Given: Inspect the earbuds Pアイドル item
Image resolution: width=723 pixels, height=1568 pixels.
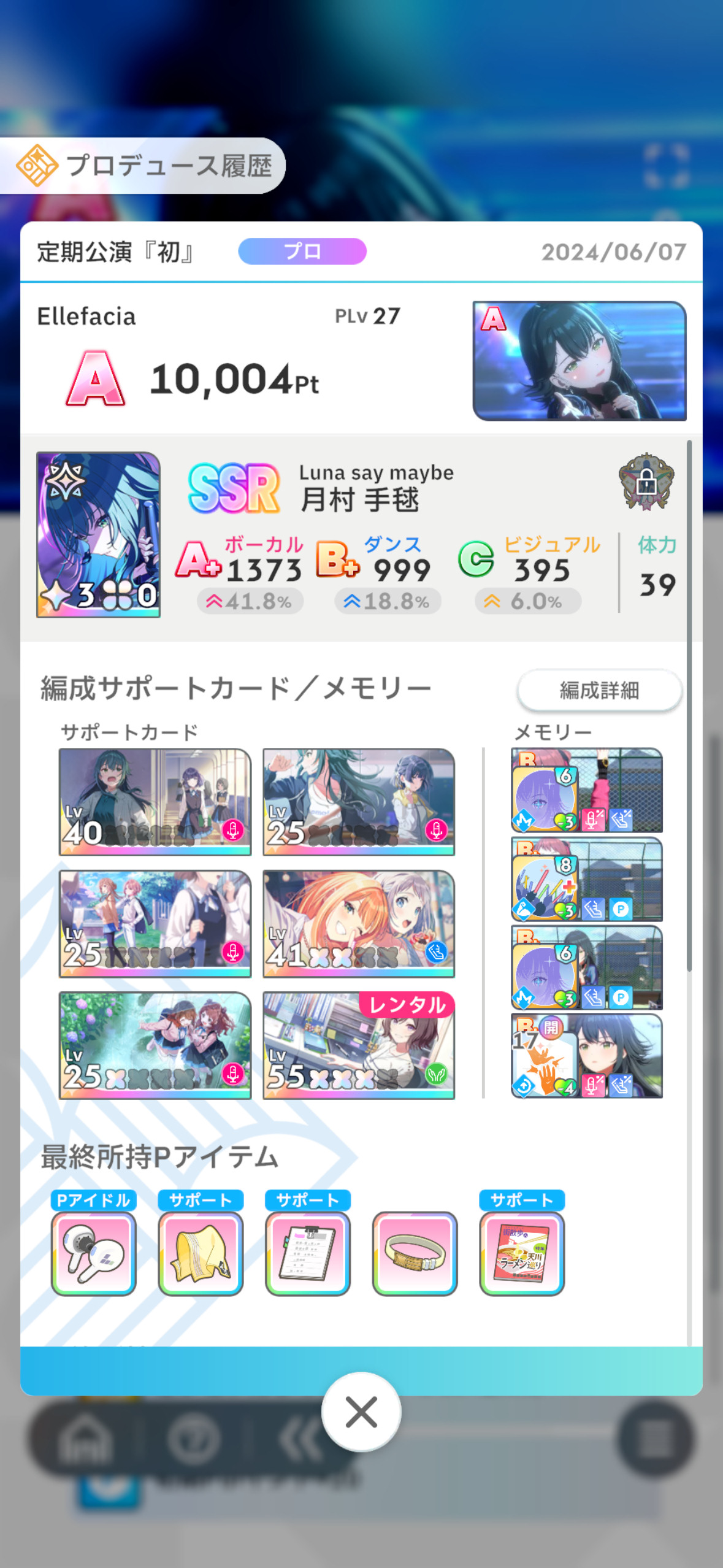Looking at the screenshot, I should click(x=94, y=1253).
